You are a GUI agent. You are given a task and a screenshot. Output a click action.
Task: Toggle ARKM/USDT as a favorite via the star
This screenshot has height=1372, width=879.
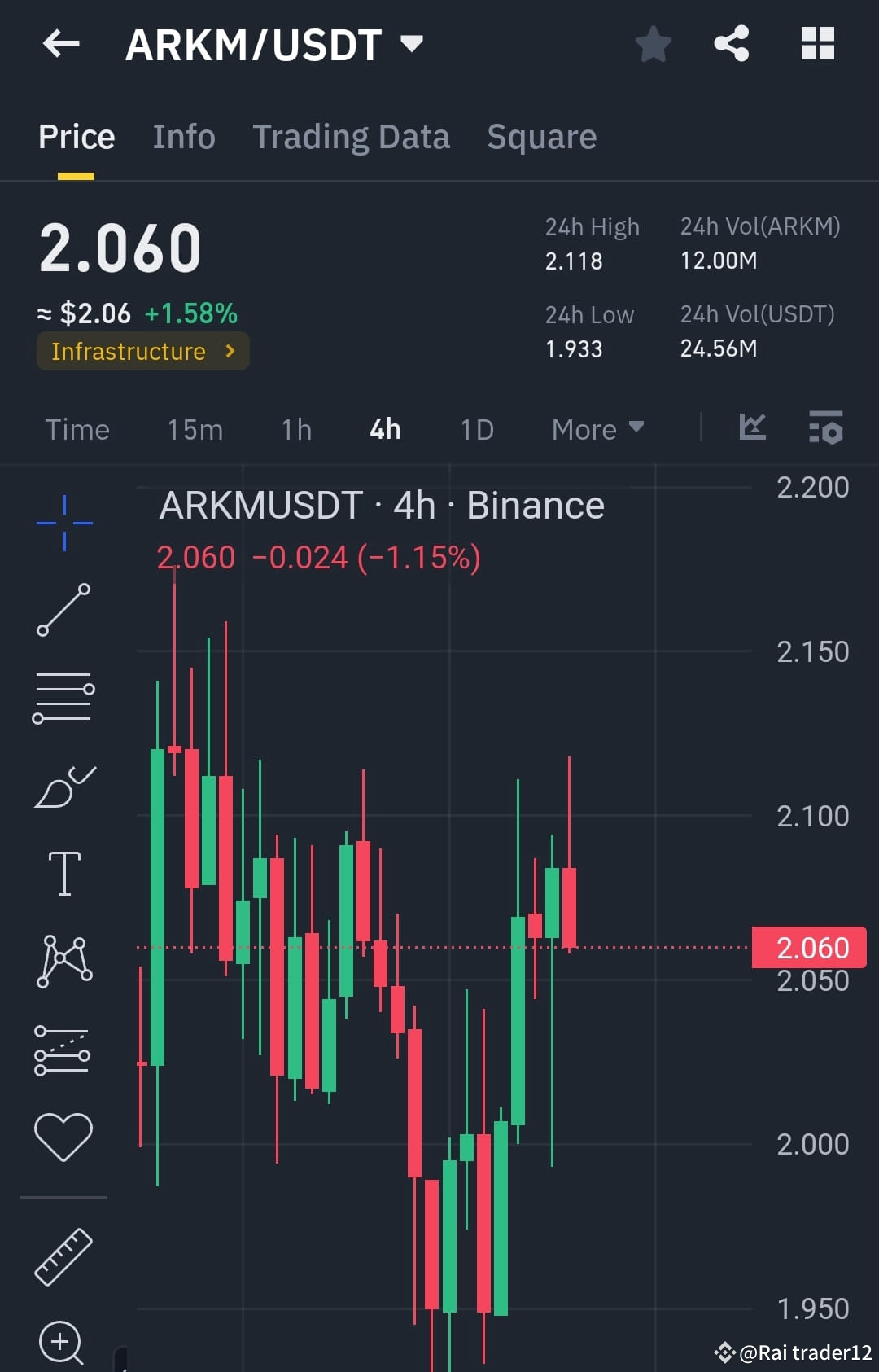coord(653,45)
